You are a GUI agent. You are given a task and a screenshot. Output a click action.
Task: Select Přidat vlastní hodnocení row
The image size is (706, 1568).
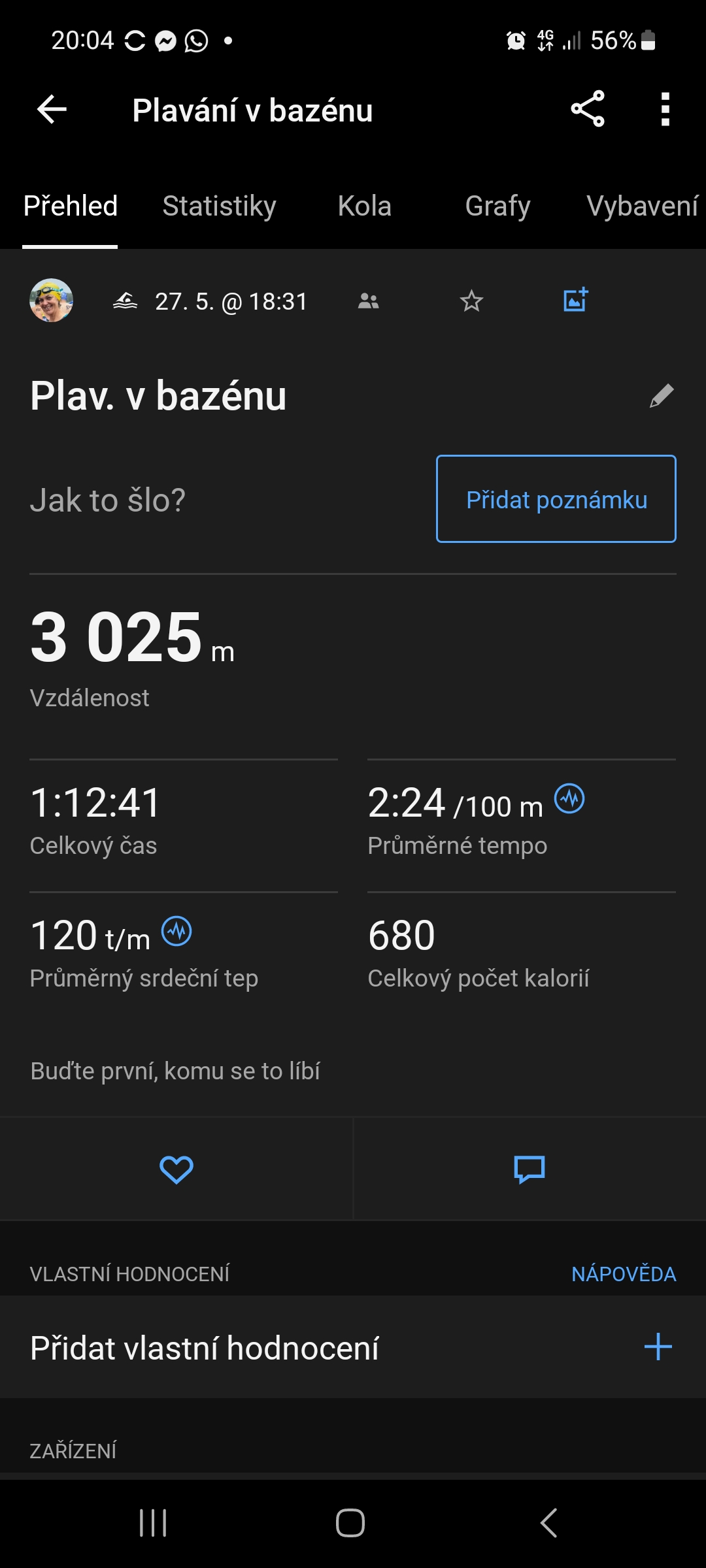tap(353, 1347)
